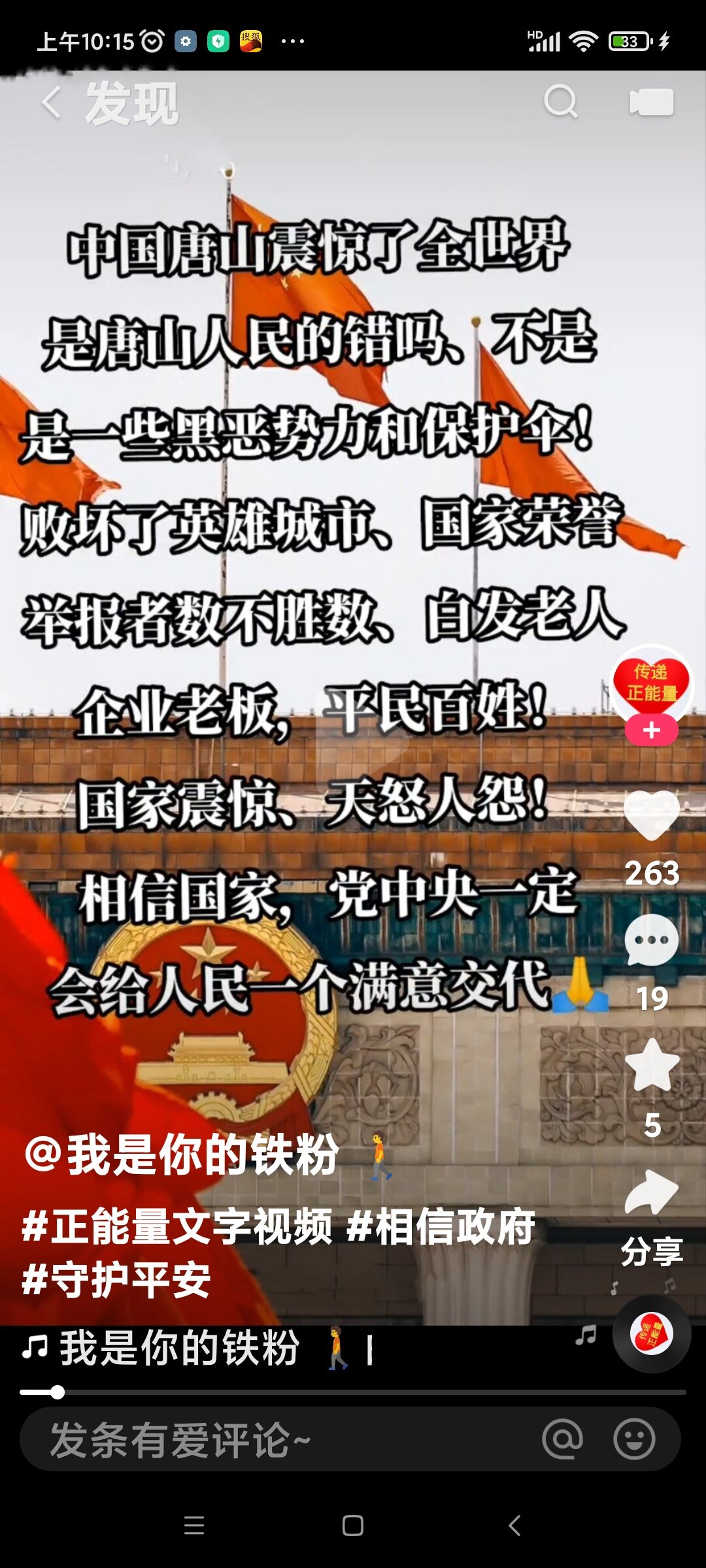Open the comments bubble
Image resolution: width=706 pixels, height=1568 pixels.
coord(652,940)
